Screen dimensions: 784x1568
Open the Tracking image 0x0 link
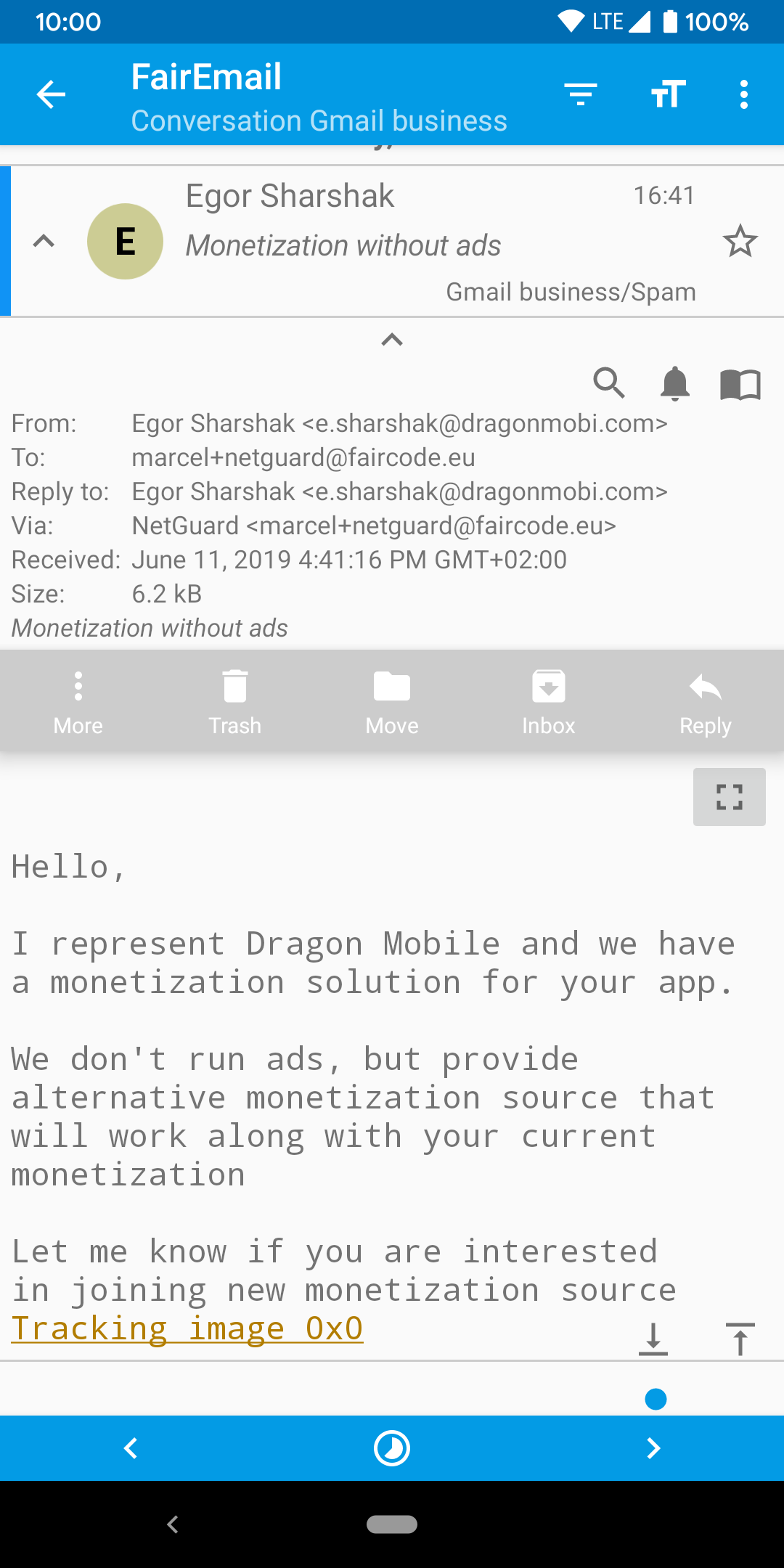(x=187, y=1328)
